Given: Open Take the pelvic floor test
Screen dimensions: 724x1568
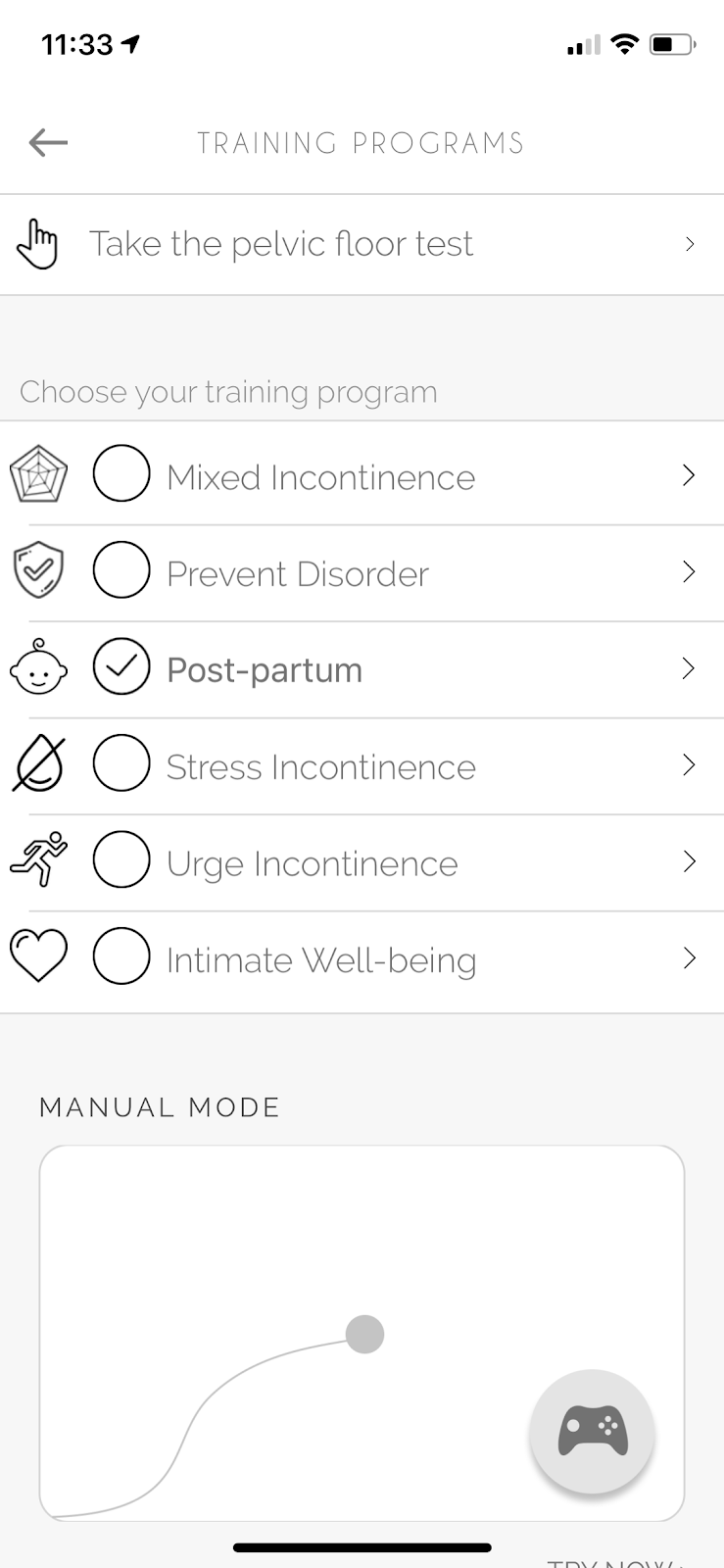Looking at the screenshot, I should coord(281,243).
